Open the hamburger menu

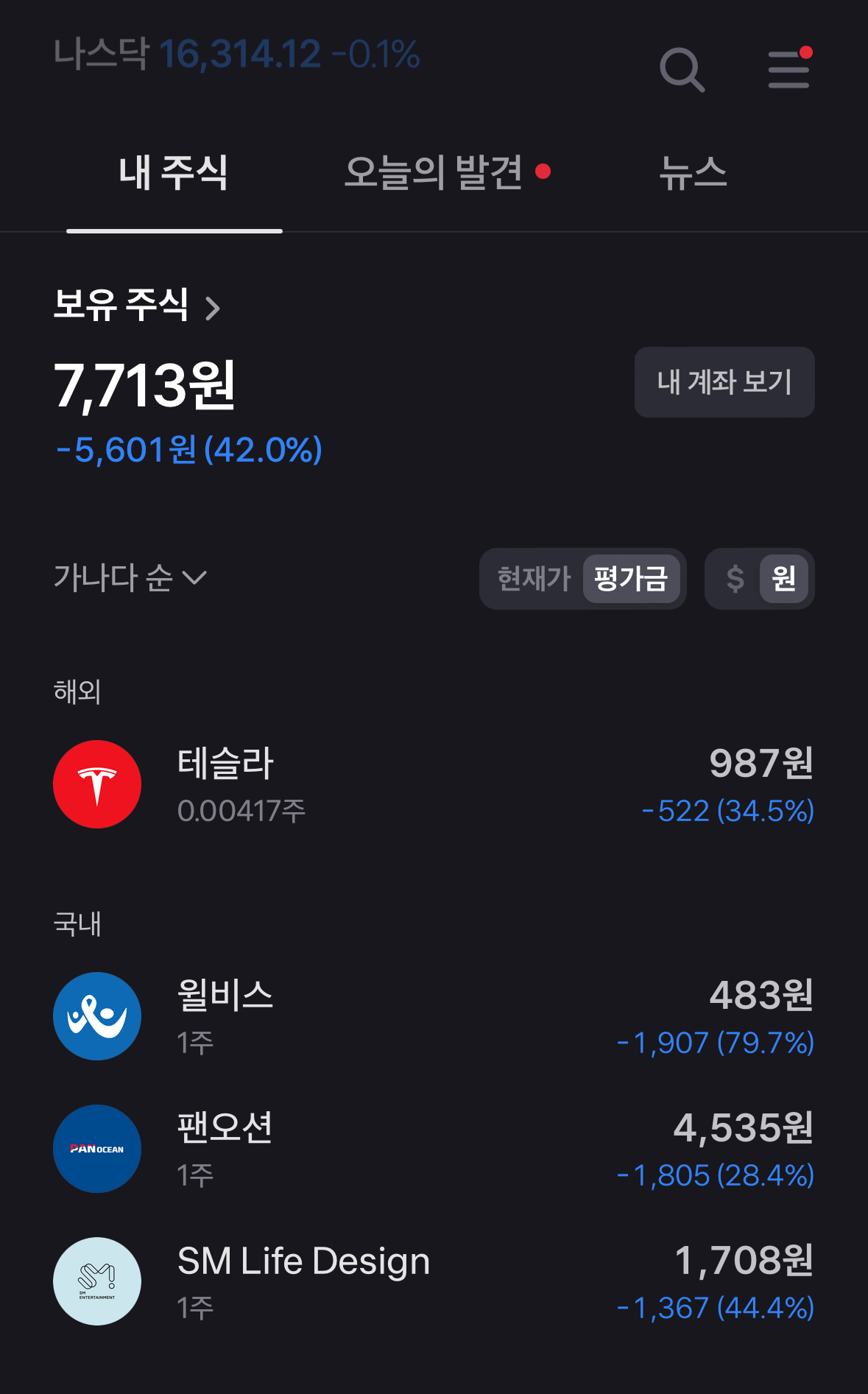(x=788, y=70)
